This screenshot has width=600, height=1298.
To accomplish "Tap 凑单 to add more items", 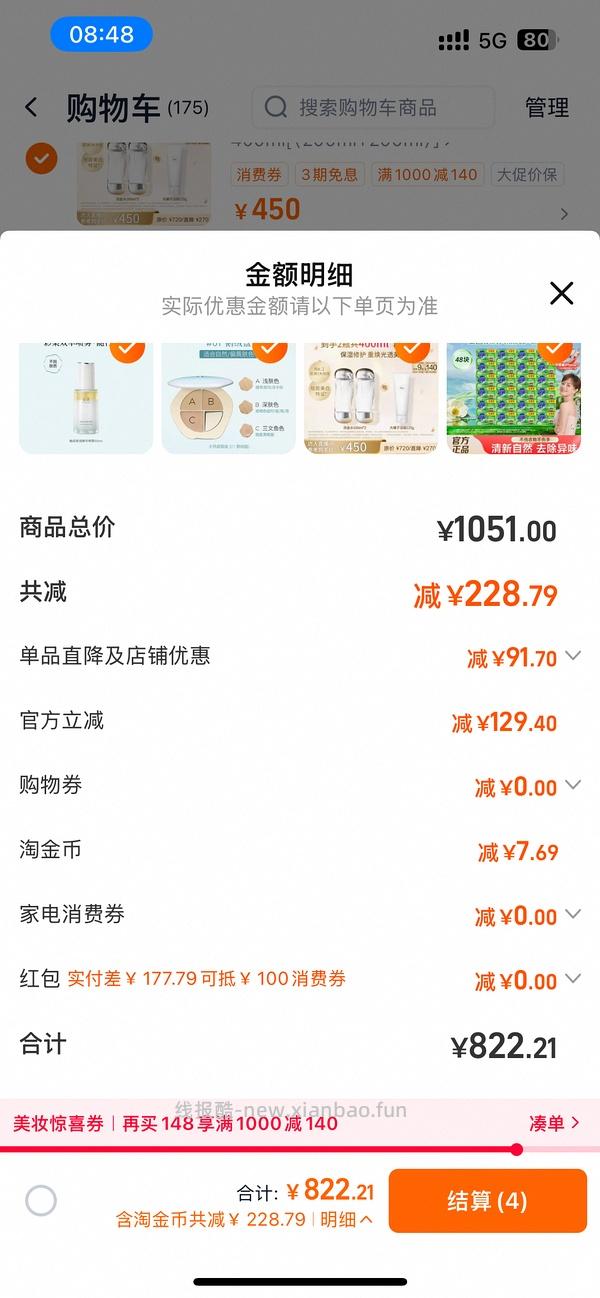I will tap(554, 1123).
